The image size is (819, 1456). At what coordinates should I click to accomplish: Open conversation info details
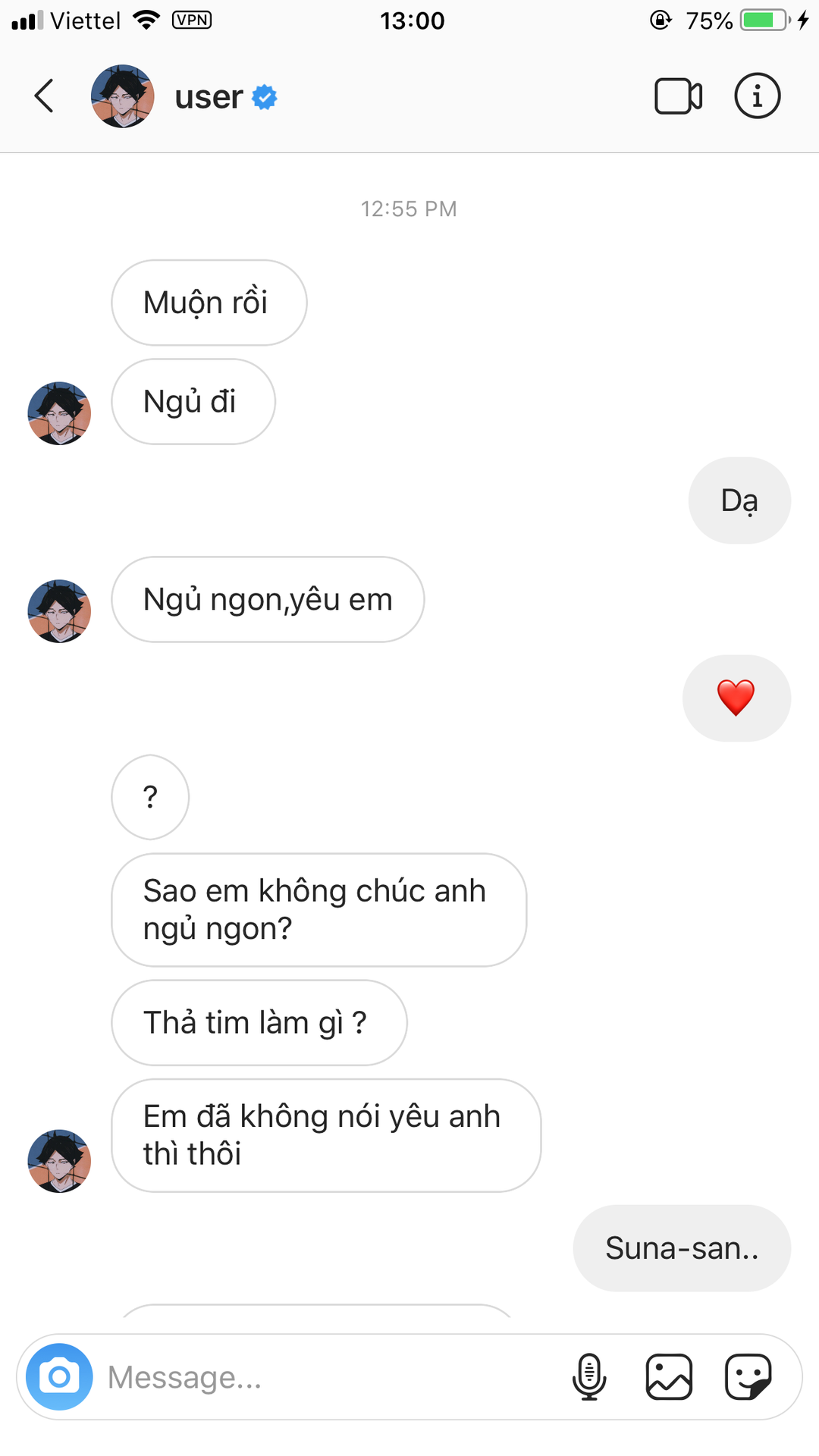757,96
